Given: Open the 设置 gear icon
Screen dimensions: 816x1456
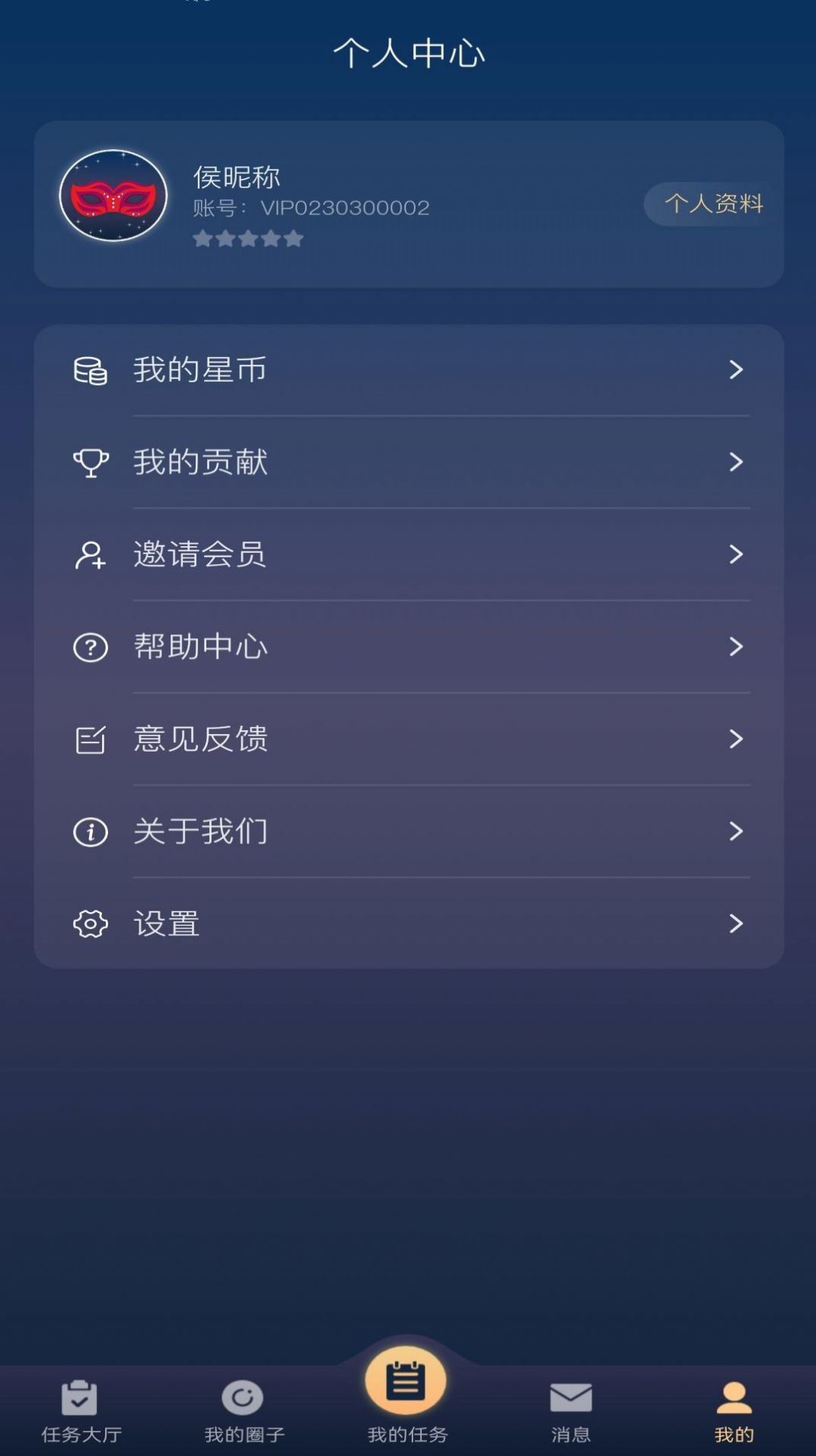Looking at the screenshot, I should click(90, 924).
